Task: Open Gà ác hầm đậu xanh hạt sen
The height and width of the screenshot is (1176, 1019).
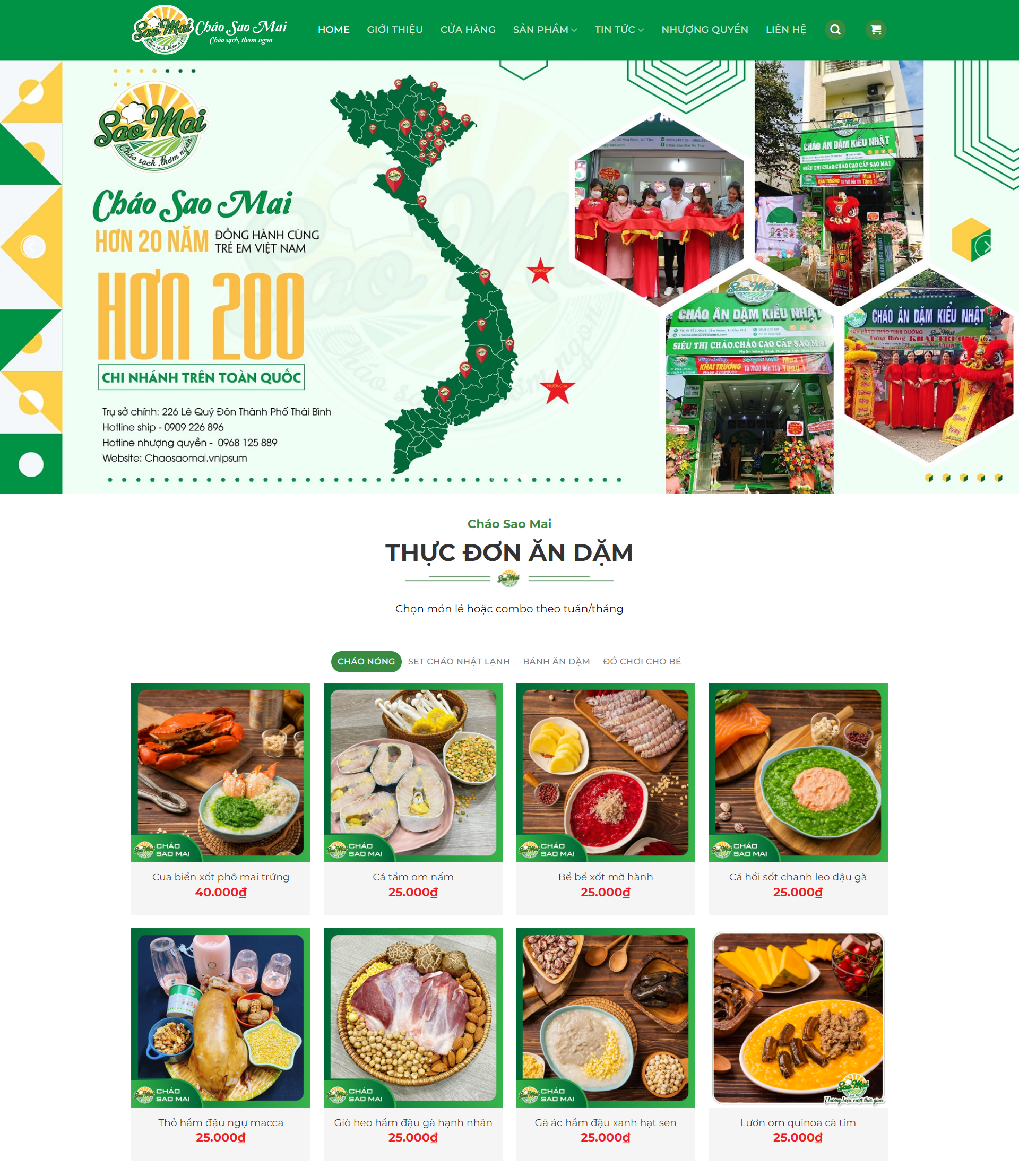Action: (x=605, y=1122)
